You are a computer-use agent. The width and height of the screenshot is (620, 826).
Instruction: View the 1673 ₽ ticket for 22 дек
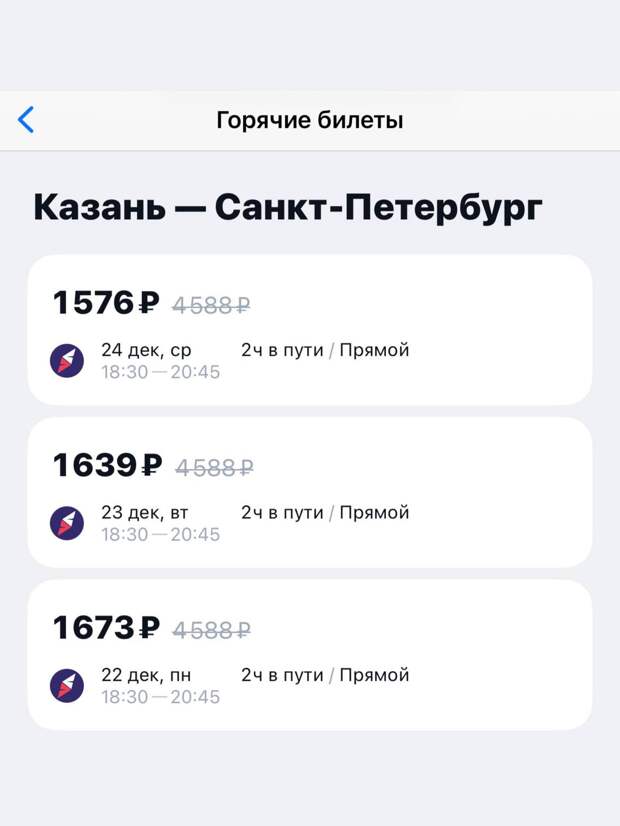click(x=309, y=655)
